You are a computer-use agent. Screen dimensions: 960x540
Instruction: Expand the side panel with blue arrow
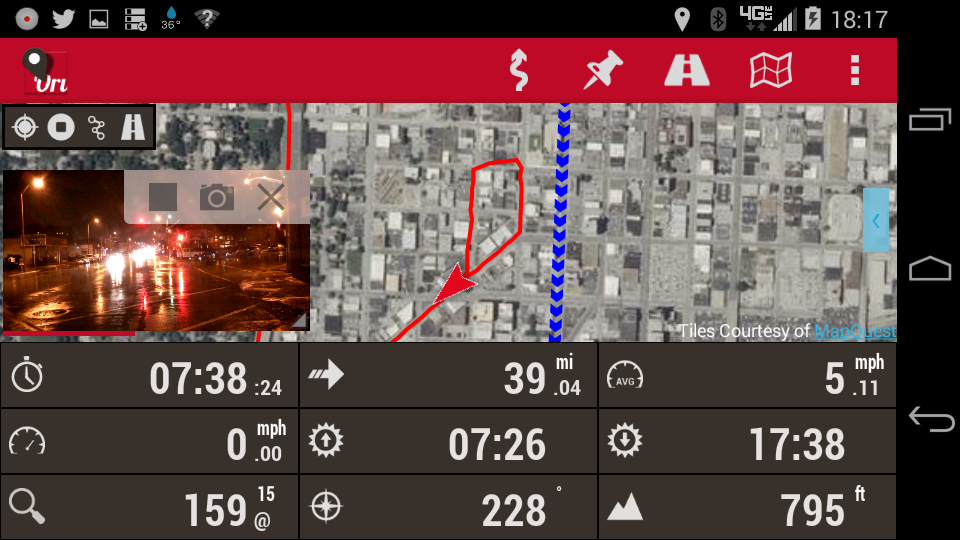[x=876, y=220]
